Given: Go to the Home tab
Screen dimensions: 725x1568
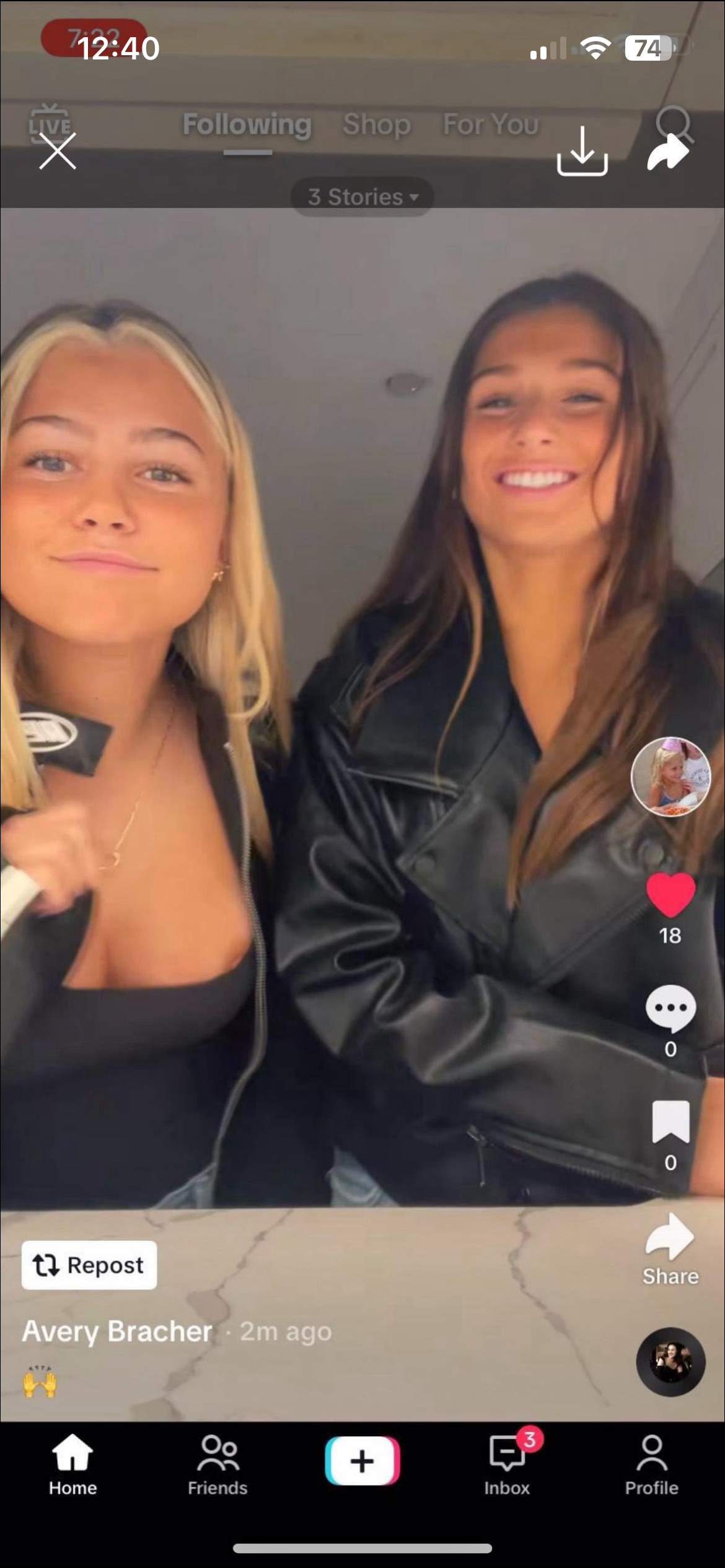Looking at the screenshot, I should [x=72, y=1465].
